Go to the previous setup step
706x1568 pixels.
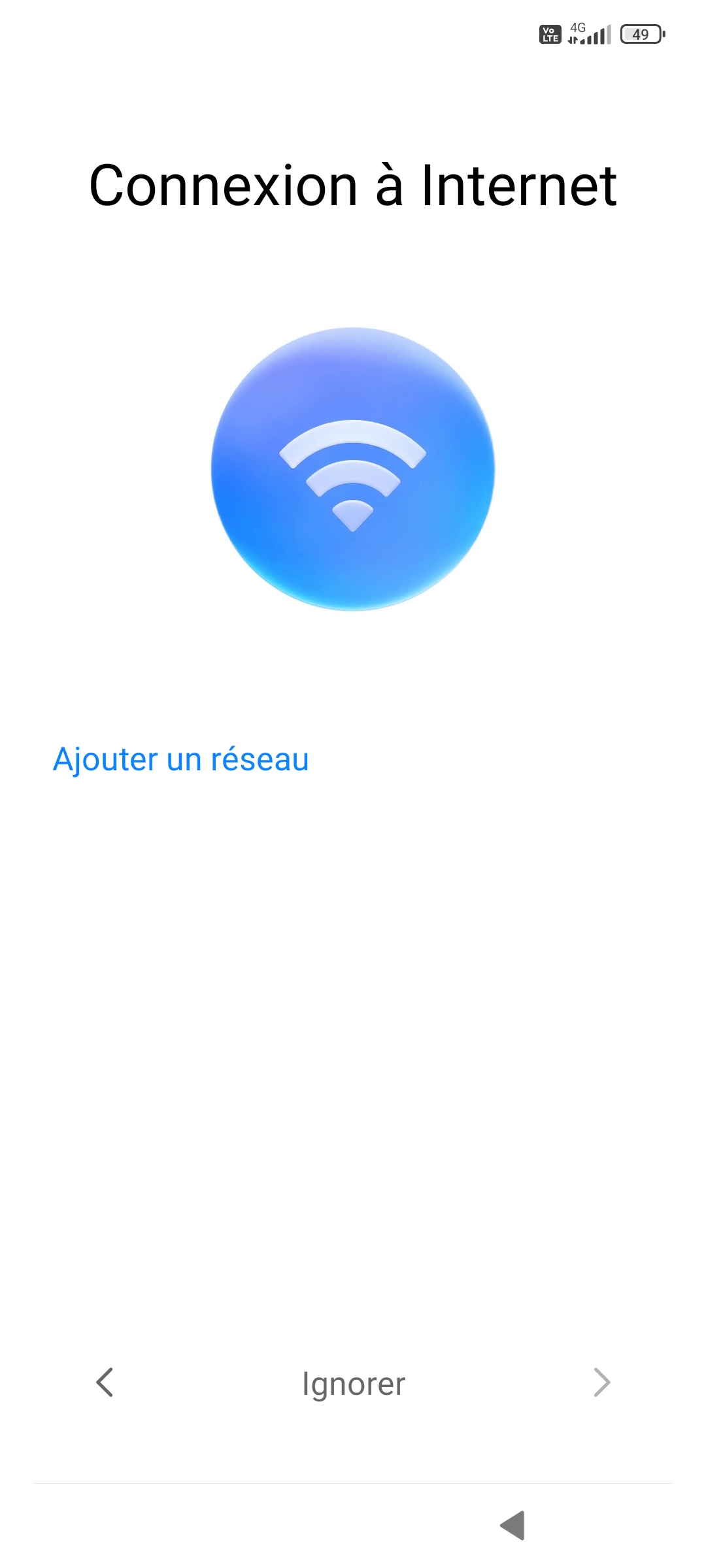click(x=105, y=1382)
